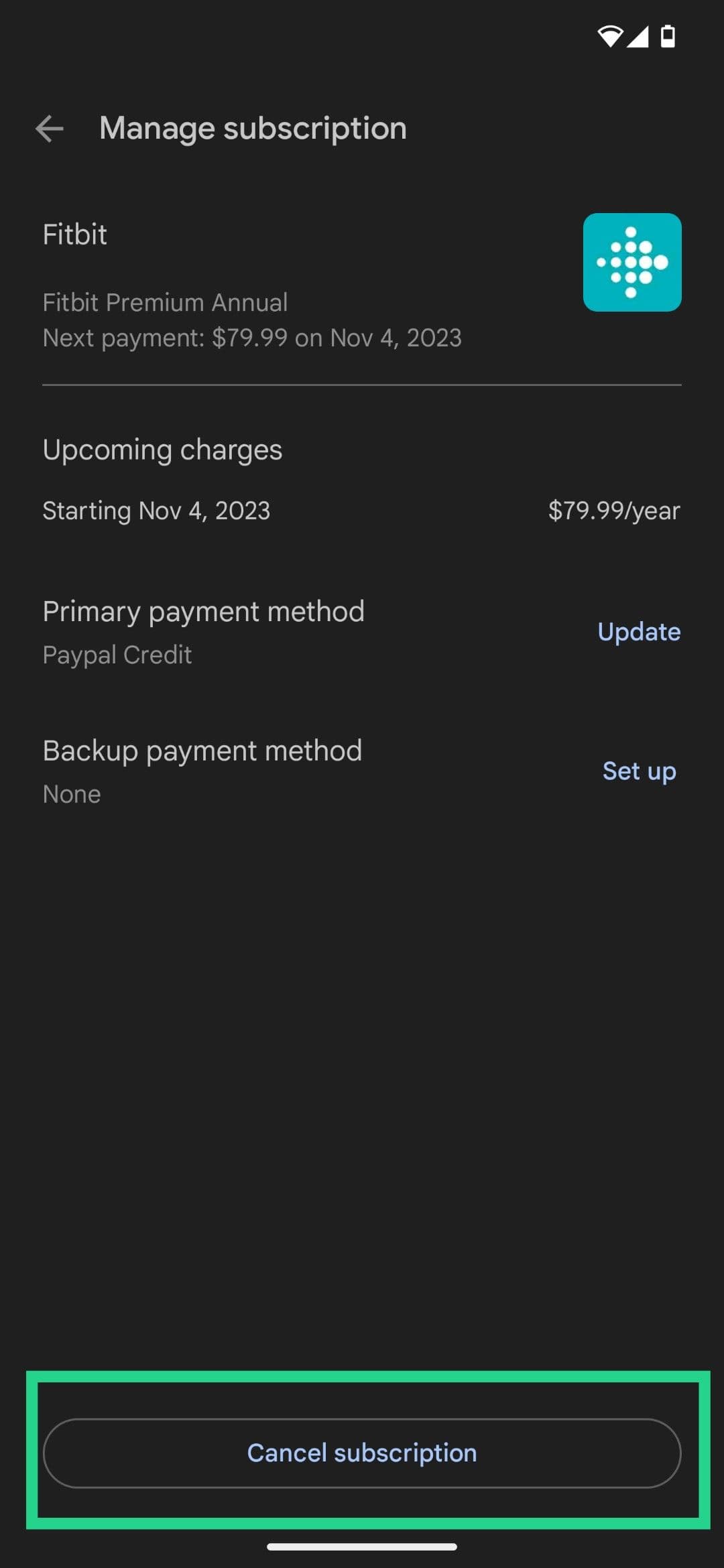The height and width of the screenshot is (1568, 724).
Task: Set up a backup payment method
Action: (638, 771)
